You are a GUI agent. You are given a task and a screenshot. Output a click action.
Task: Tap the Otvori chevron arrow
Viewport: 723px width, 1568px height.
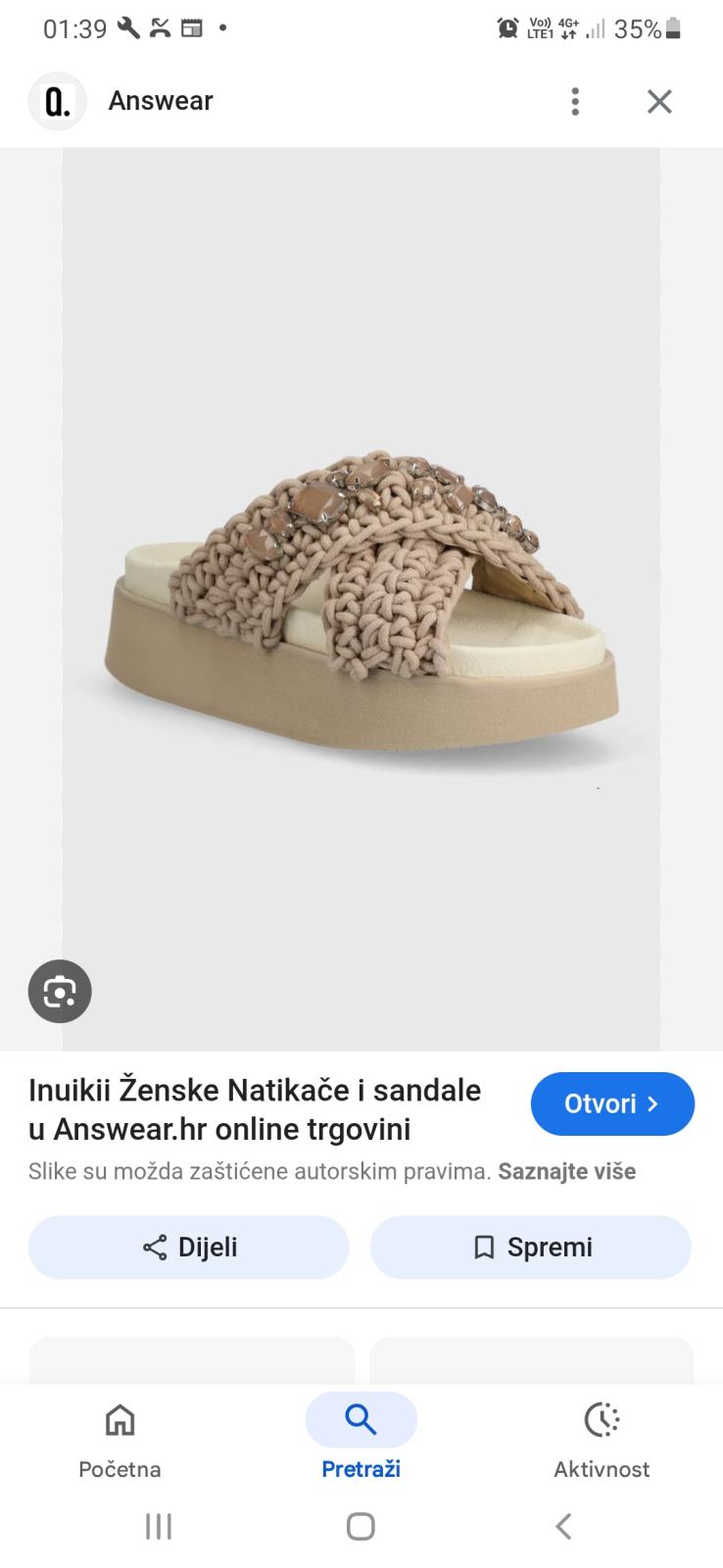[x=653, y=1103]
